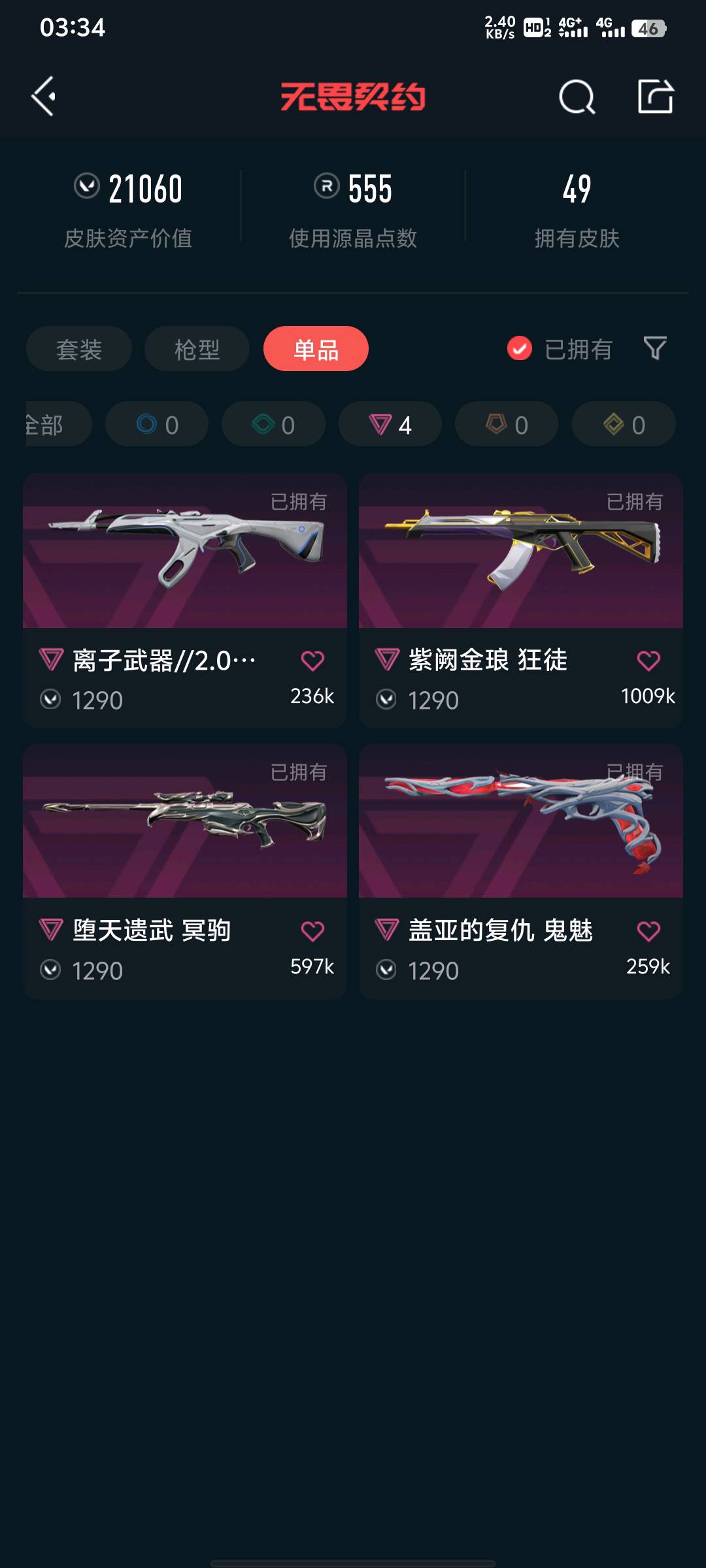This screenshot has width=706, height=1568.
Task: Switch to the 套装 tab
Action: click(79, 349)
